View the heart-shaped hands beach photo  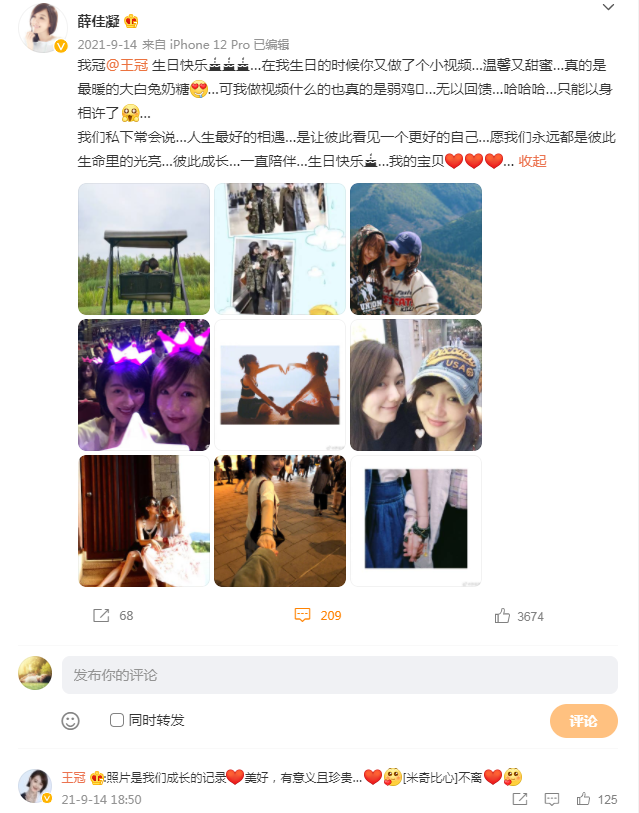(x=279, y=385)
